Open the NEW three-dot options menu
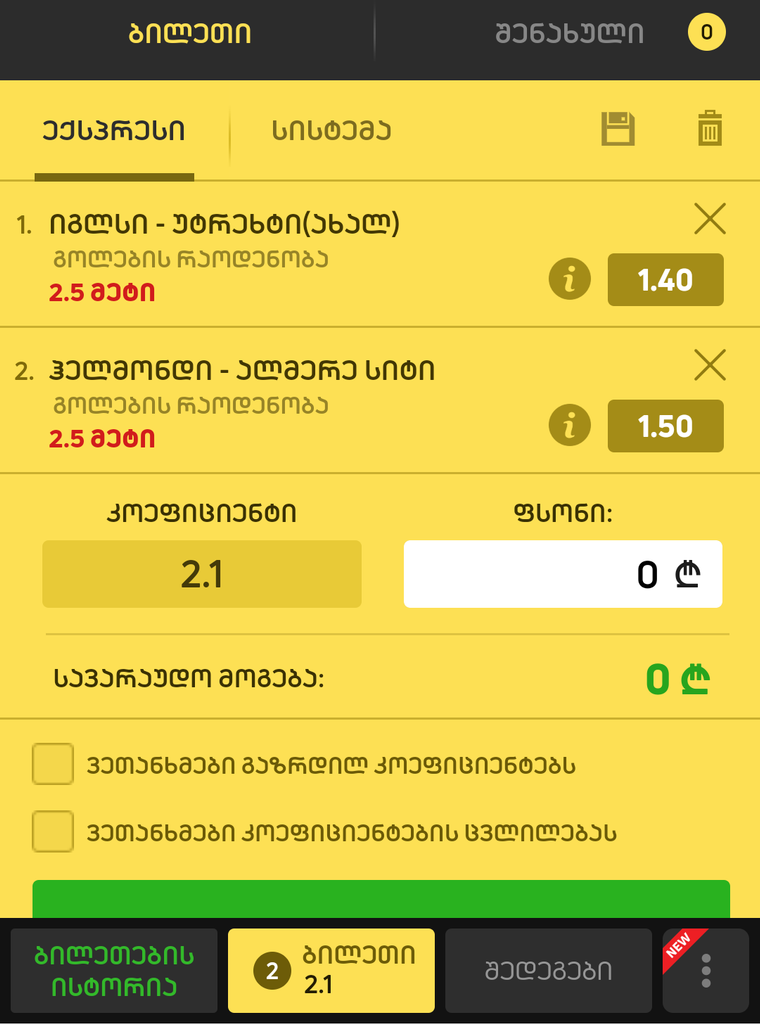Viewport: 760px width, 1024px height. point(705,970)
